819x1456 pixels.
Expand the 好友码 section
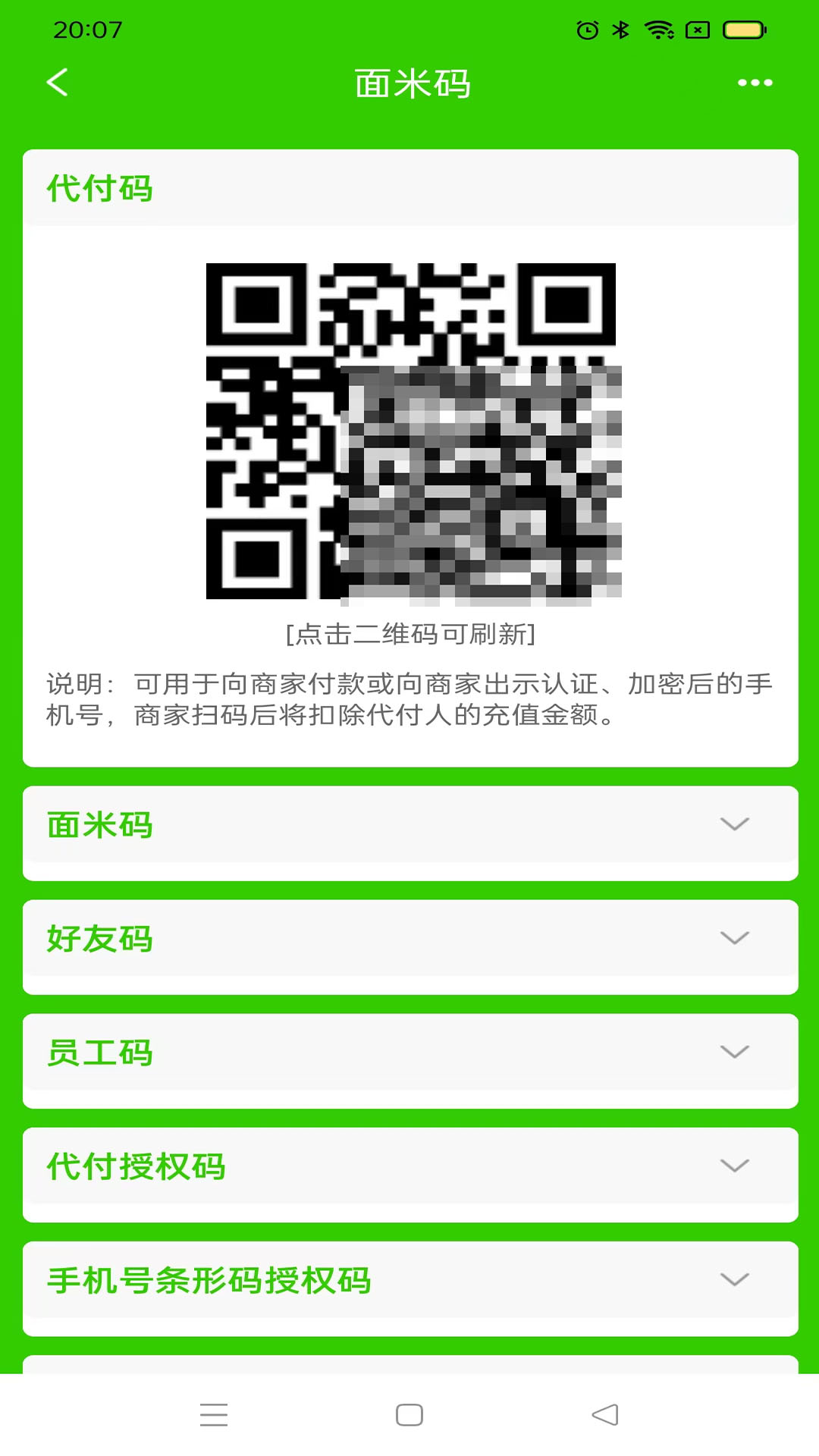coord(409,939)
